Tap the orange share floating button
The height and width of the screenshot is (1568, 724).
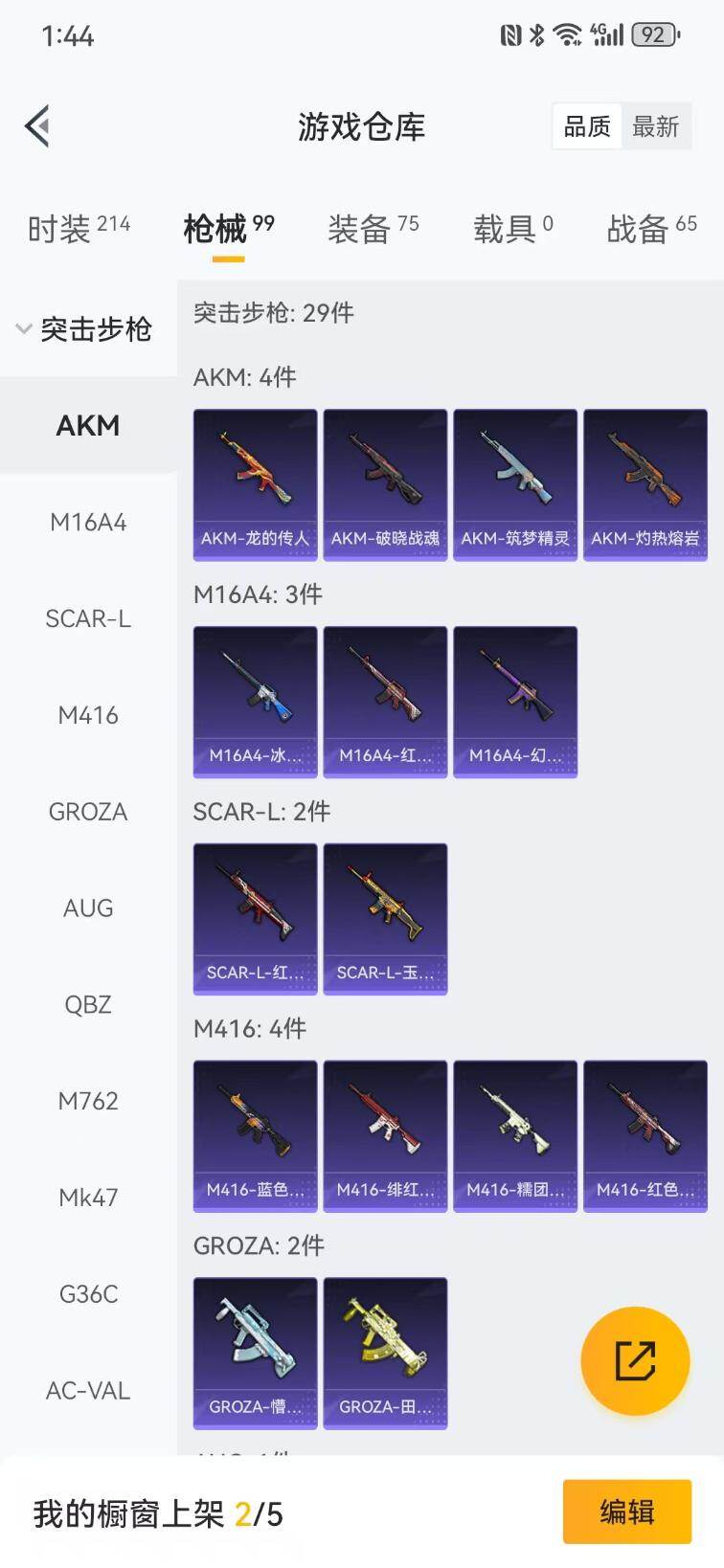click(635, 1360)
